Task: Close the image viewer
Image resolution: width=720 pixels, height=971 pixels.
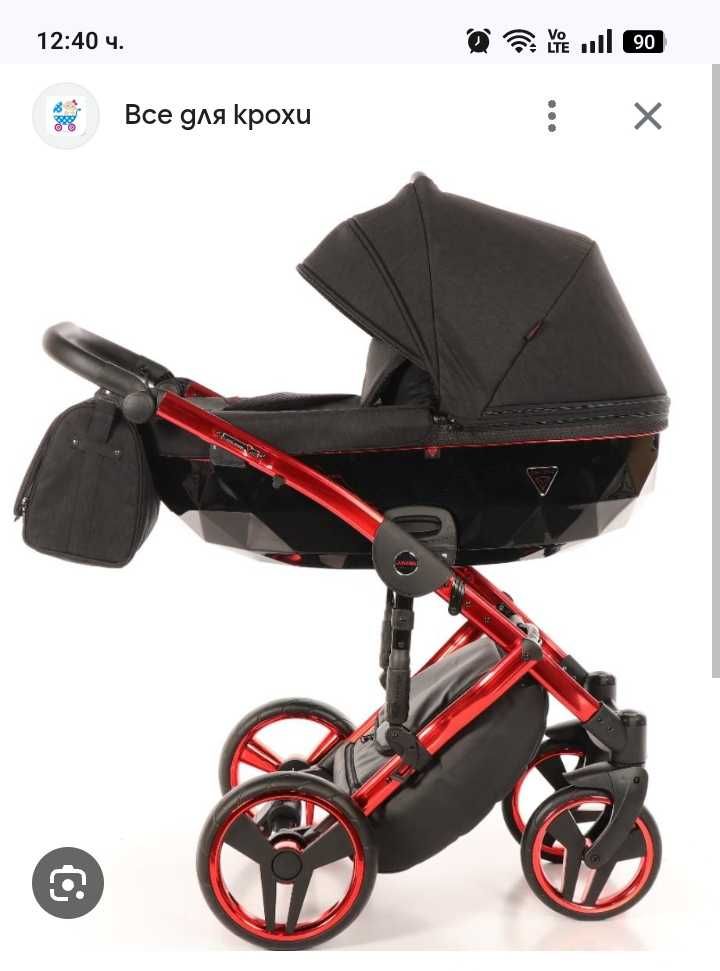Action: click(x=648, y=116)
